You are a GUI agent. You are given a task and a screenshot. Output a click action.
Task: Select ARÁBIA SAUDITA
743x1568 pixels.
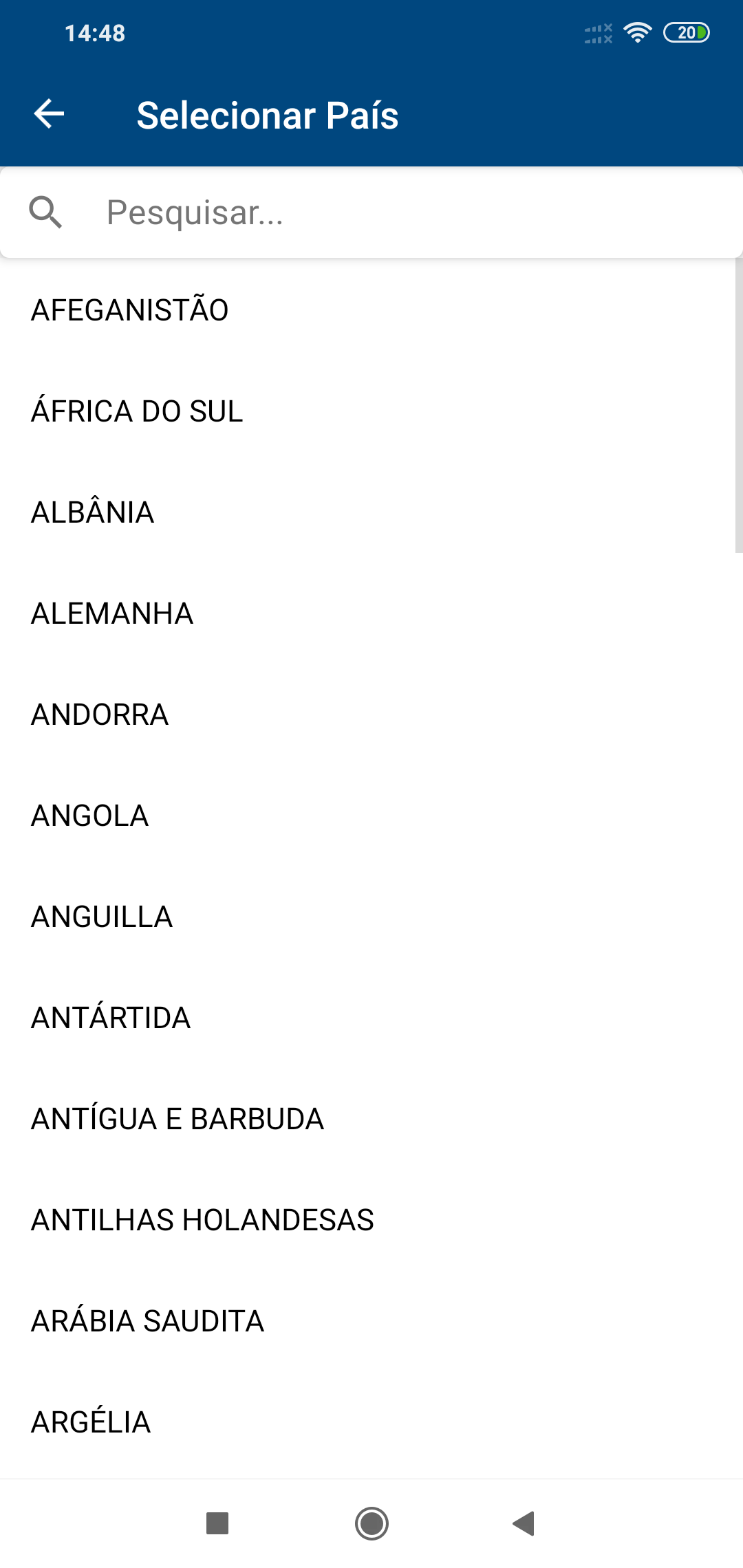pyautogui.click(x=371, y=1321)
